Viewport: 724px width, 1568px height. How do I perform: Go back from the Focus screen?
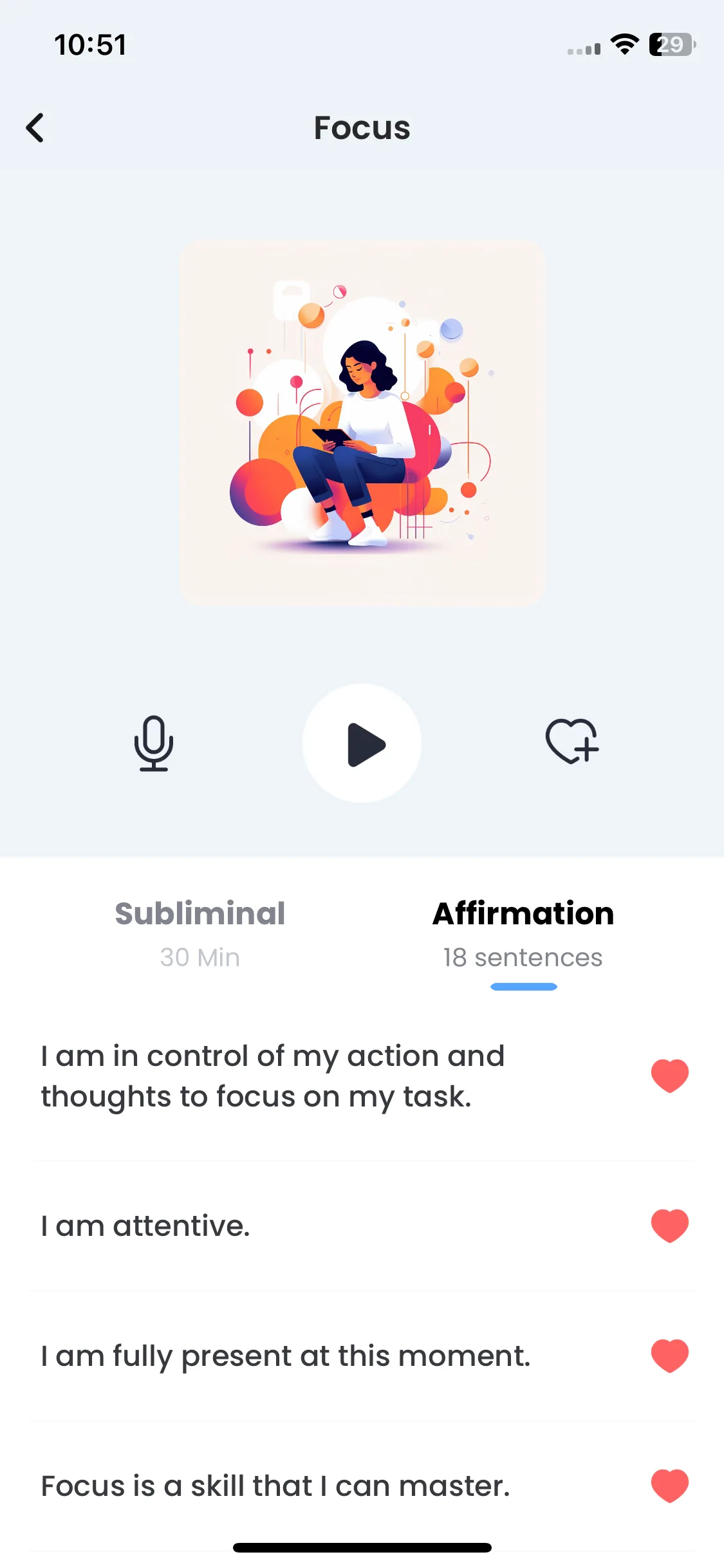[x=35, y=127]
